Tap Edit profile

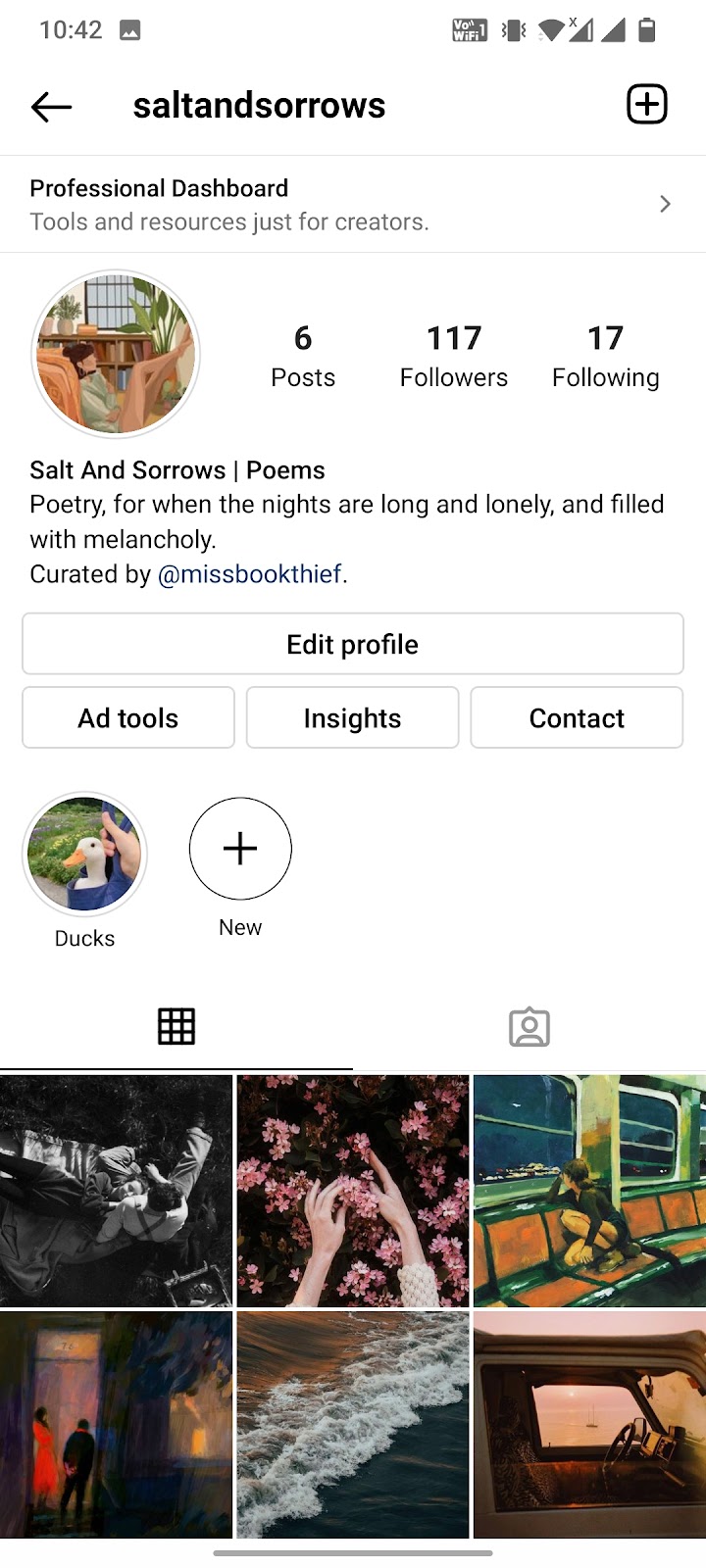(x=353, y=644)
